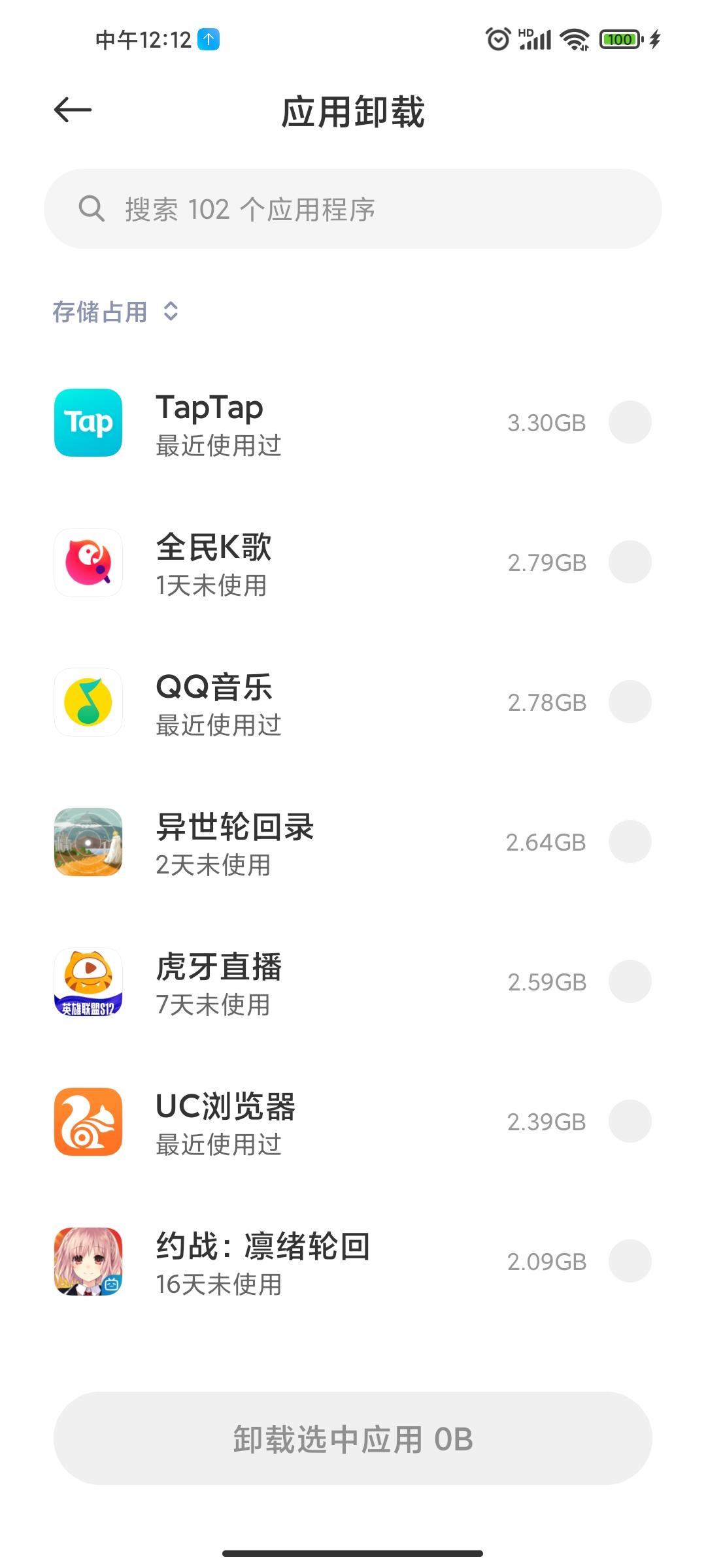Mark QQ音乐 for uninstall
This screenshot has height=1568, width=706.
click(630, 702)
